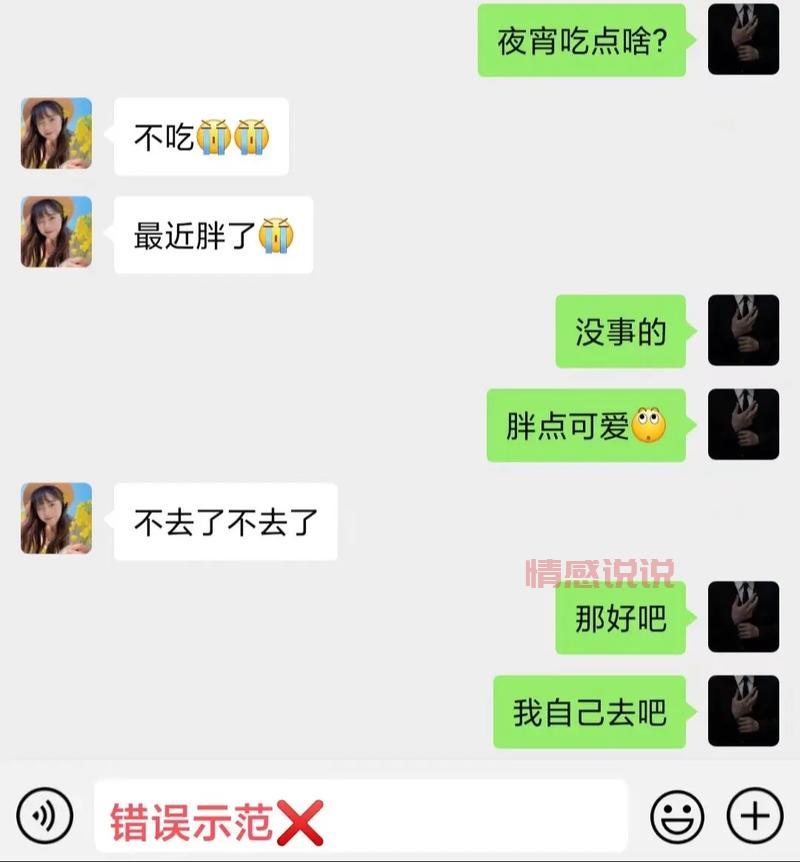Select the message bubble "夜宵吃点啥?"

point(583,40)
